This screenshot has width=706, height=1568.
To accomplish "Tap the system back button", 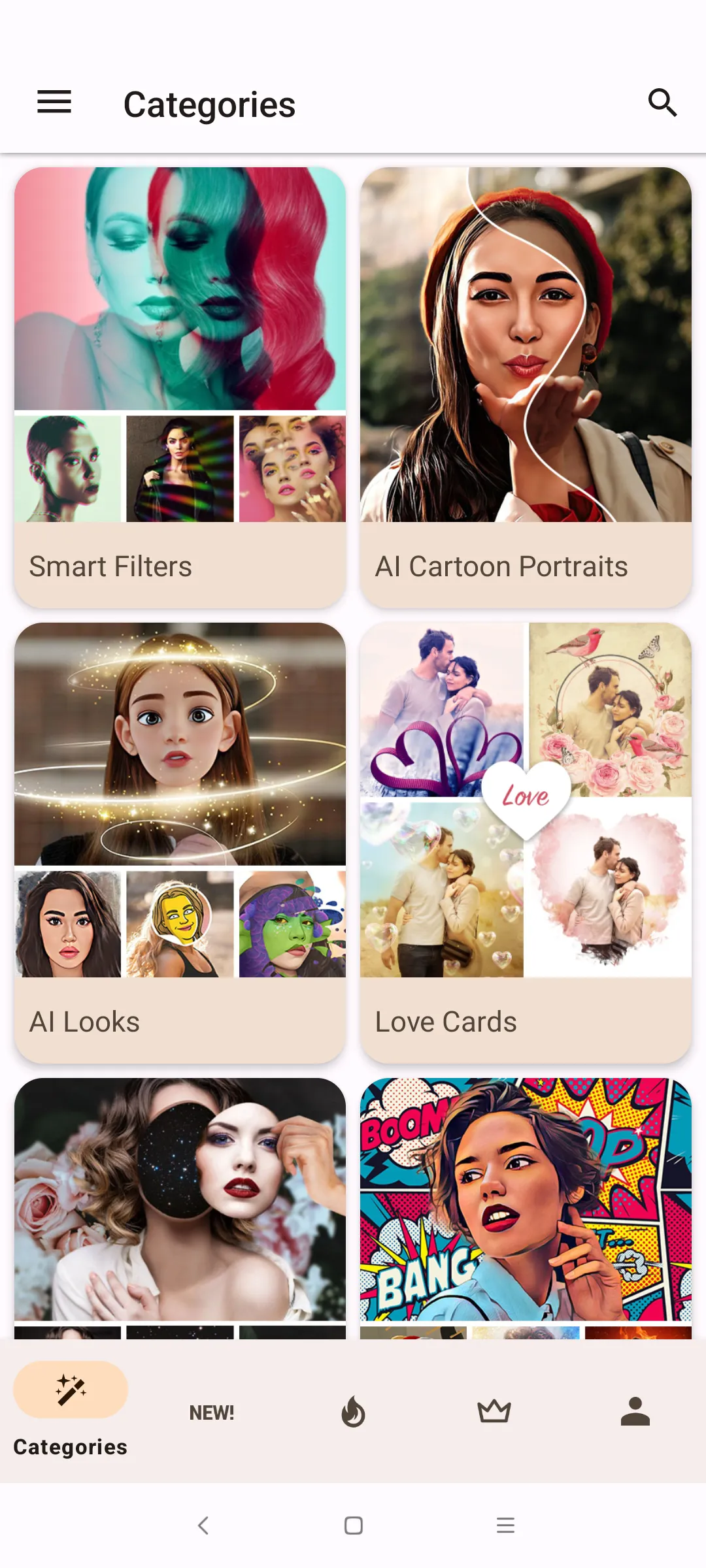I will coord(203,1526).
